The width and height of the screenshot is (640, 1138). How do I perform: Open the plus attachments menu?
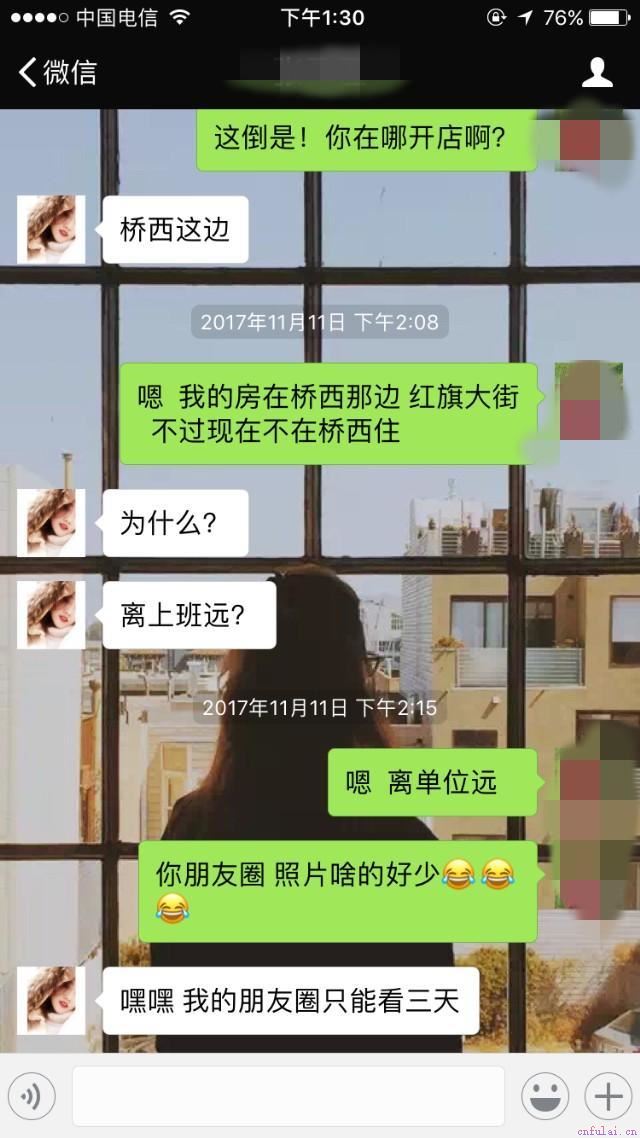pos(608,1096)
